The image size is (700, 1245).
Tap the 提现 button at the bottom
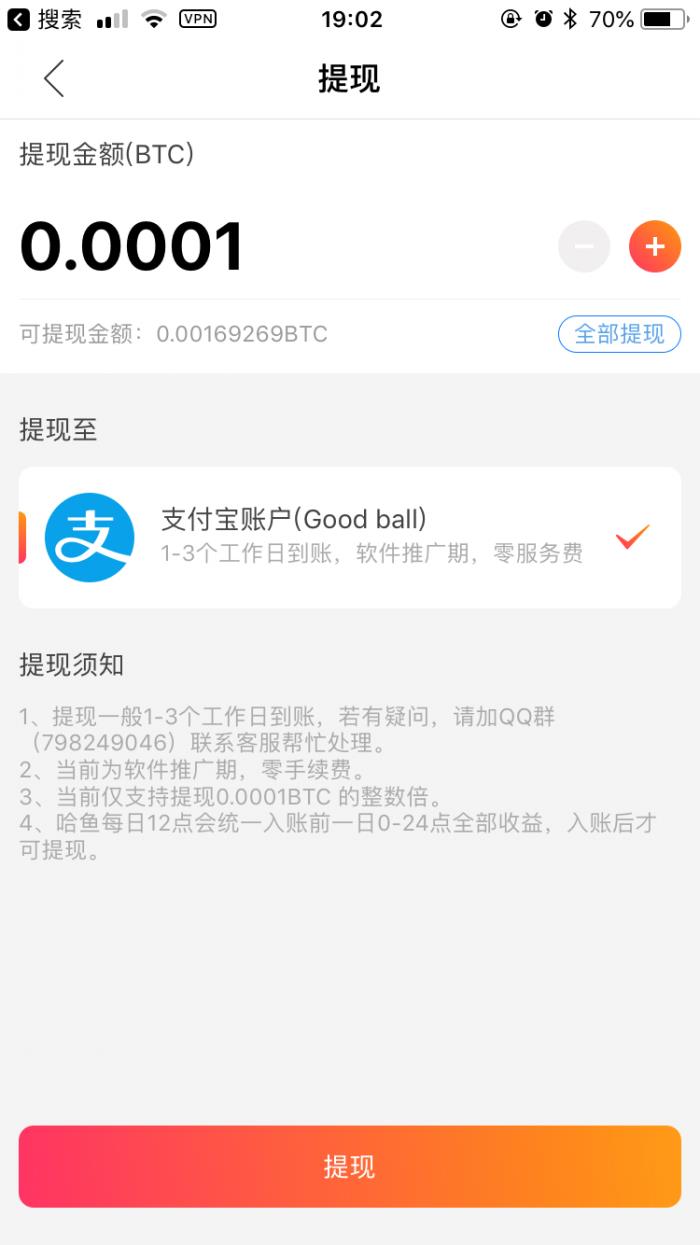350,1166
